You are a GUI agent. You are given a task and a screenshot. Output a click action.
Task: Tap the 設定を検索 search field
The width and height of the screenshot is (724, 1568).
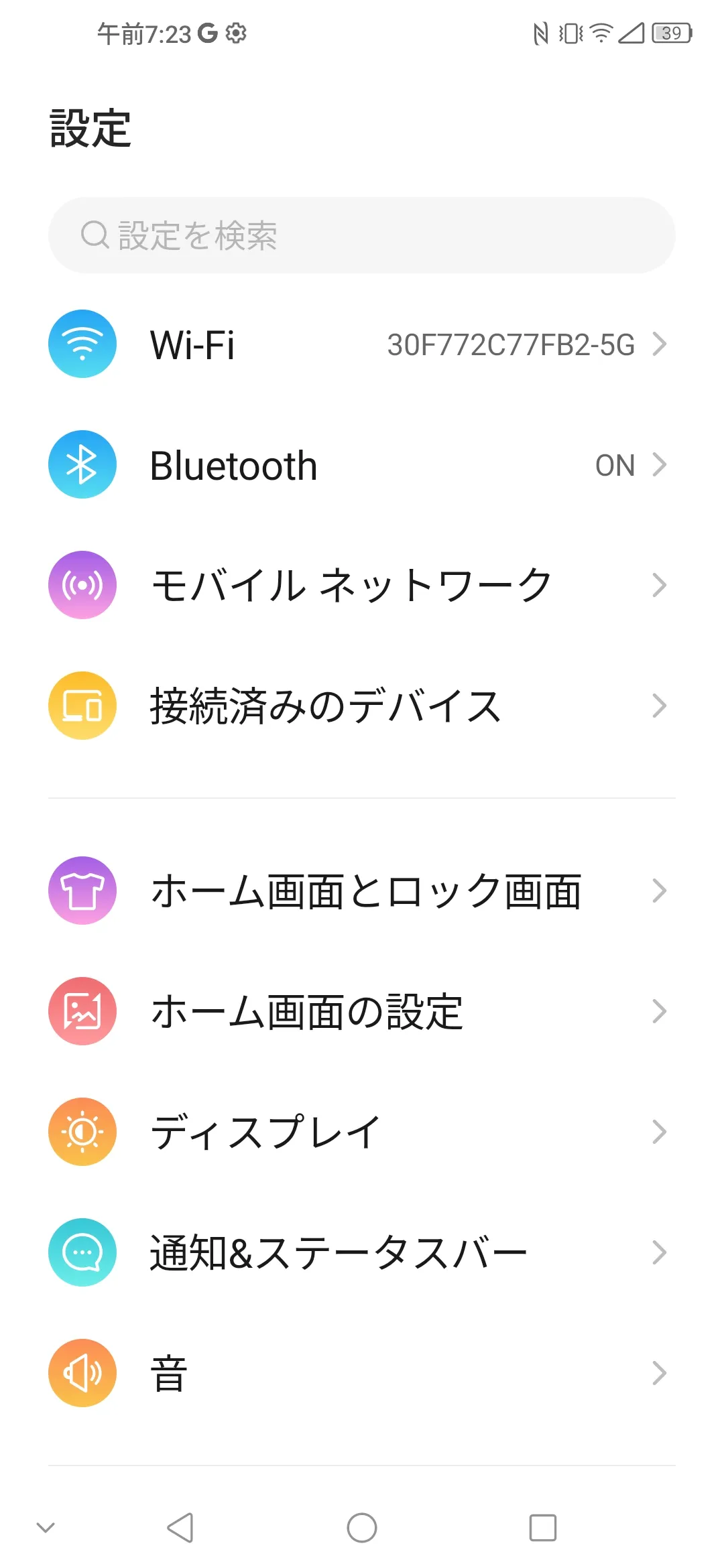[x=362, y=235]
